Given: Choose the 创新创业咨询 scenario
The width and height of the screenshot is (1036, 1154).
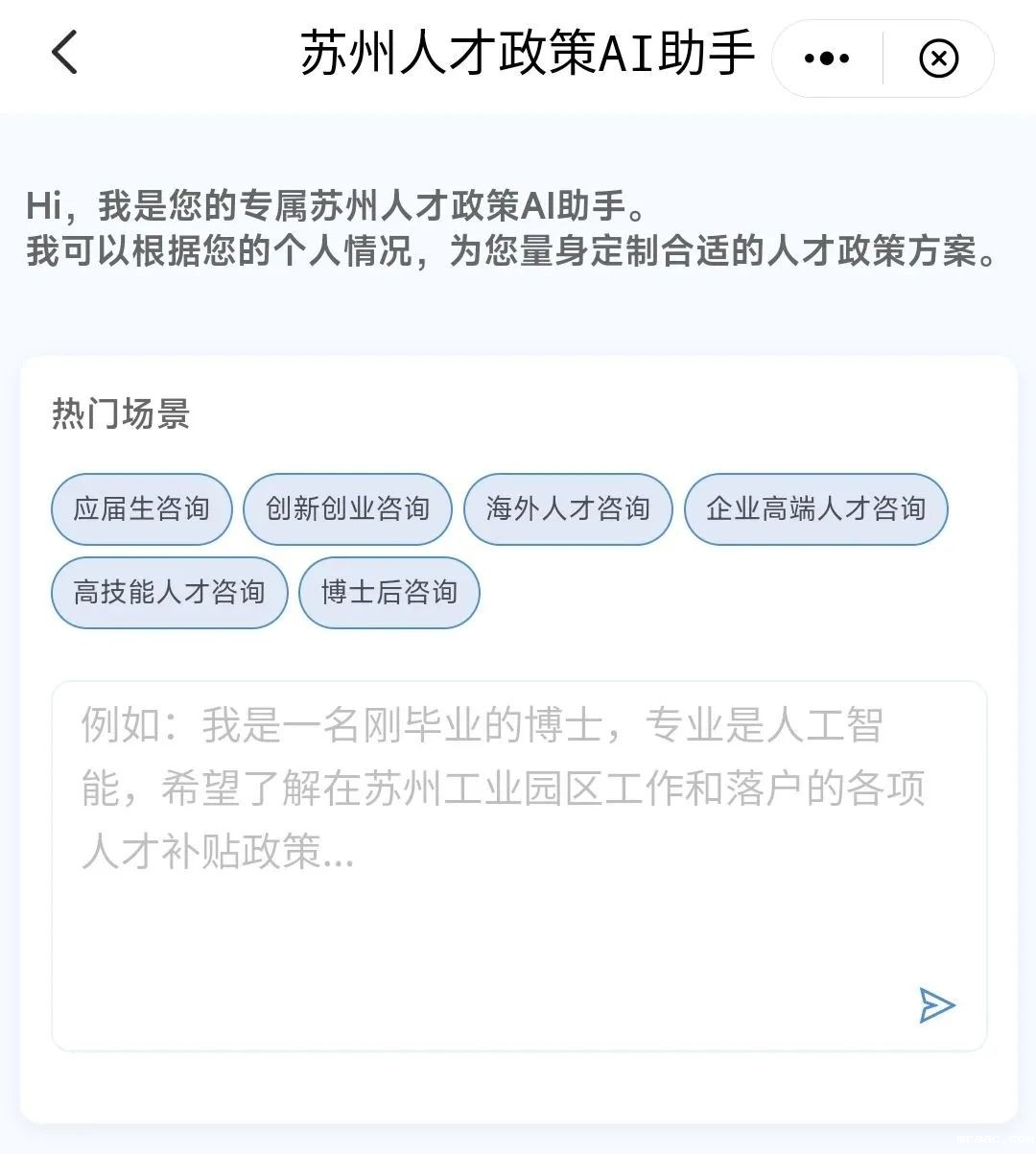Looking at the screenshot, I should point(347,508).
